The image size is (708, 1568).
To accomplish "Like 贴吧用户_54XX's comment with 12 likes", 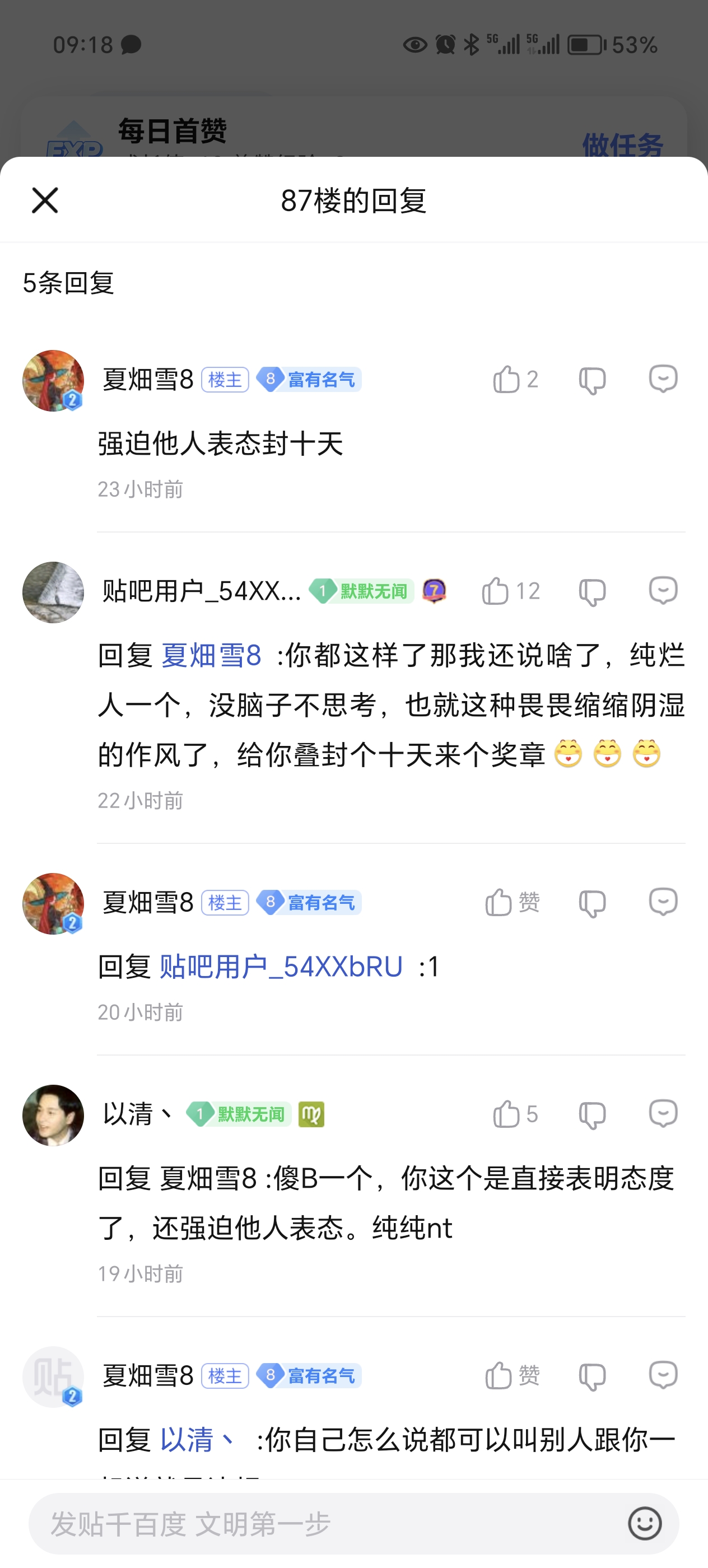I will (496, 591).
